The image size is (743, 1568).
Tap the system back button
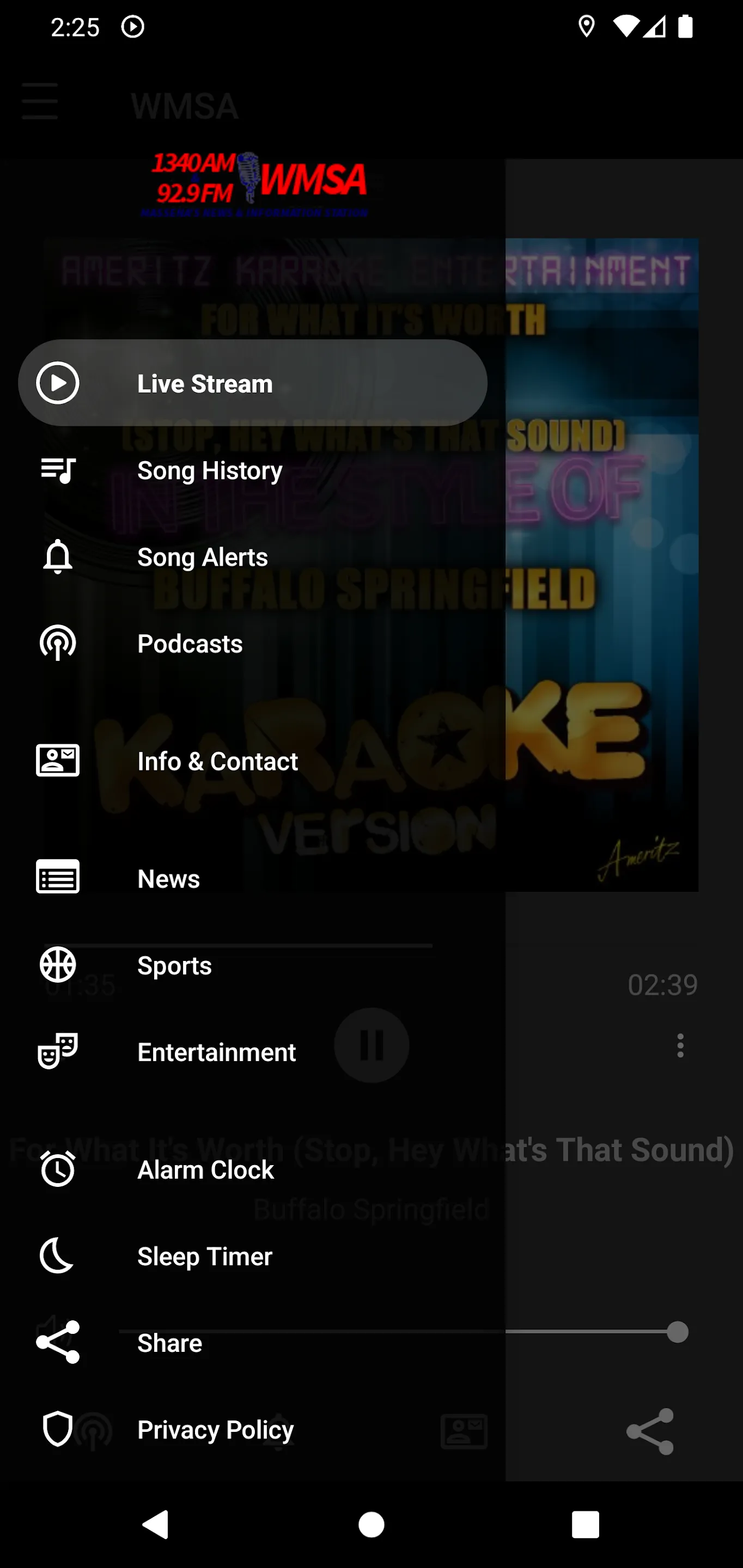156,1524
